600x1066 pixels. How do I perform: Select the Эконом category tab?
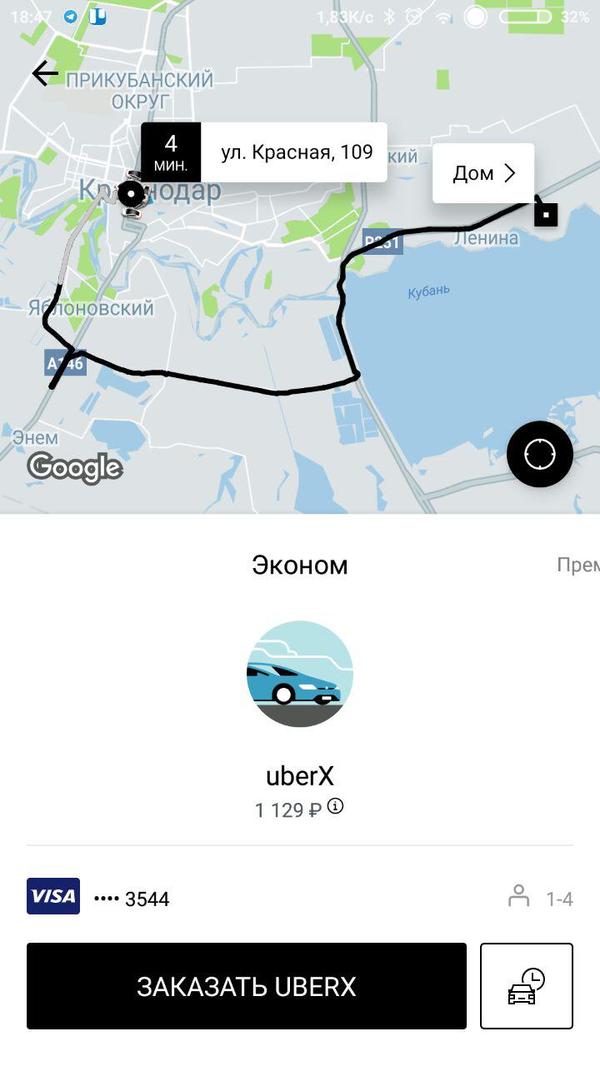299,565
